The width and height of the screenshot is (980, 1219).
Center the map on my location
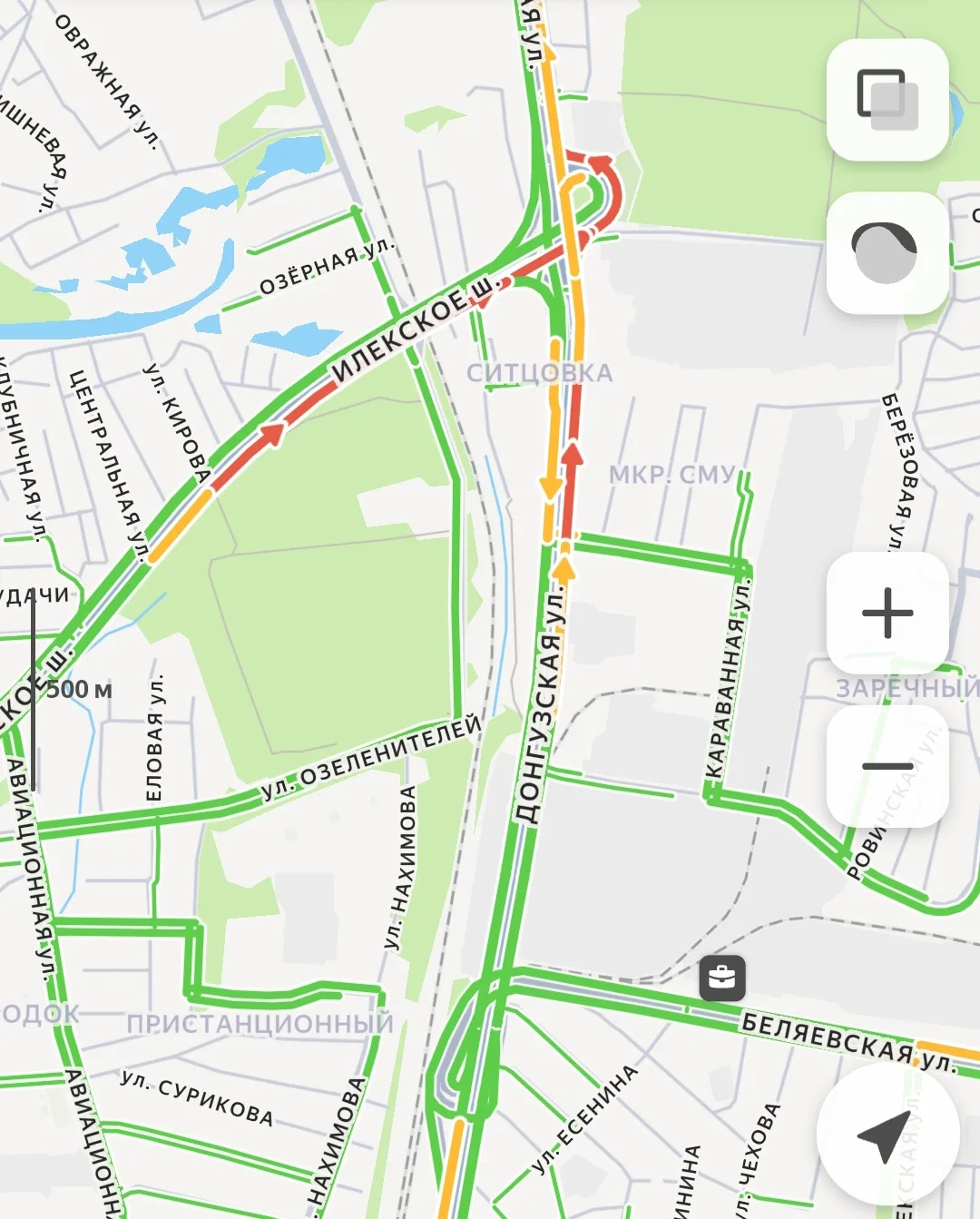tap(887, 1134)
